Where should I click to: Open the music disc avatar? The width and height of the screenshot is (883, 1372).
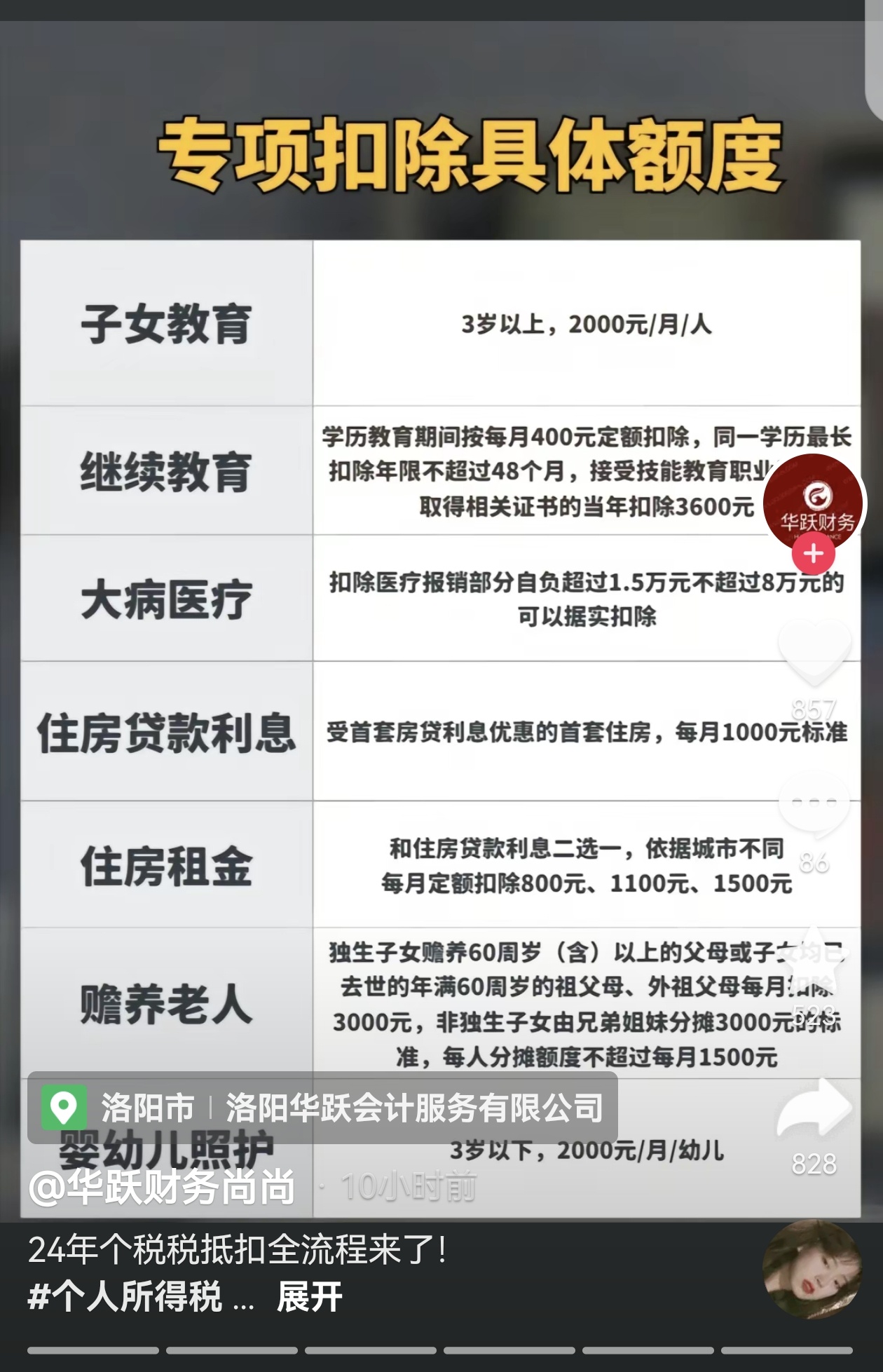point(812,1270)
